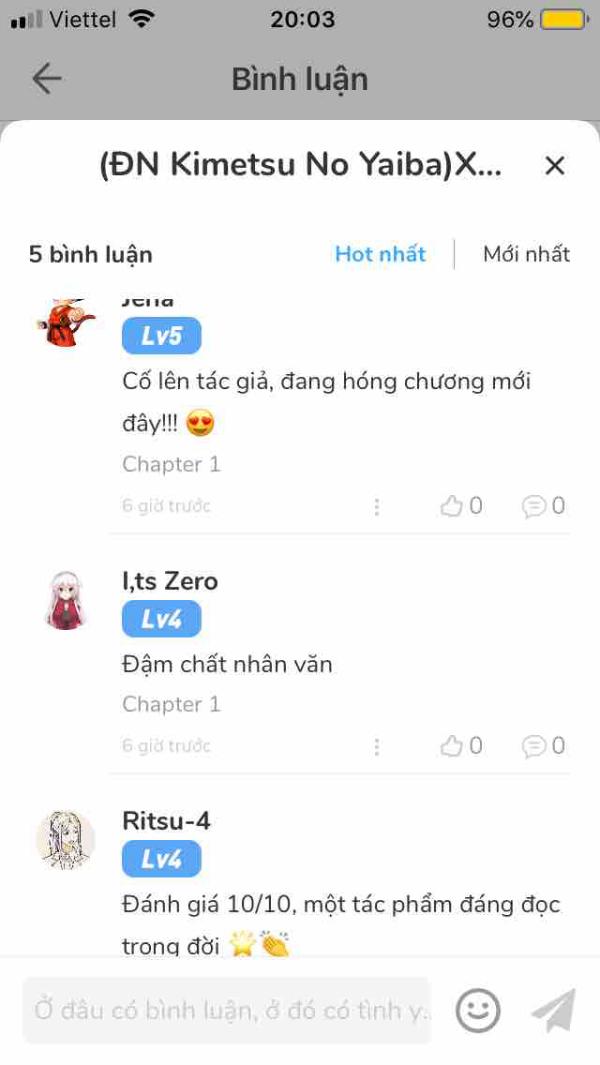Open more options on the Lv5 user's comment
This screenshot has width=600, height=1065.
tap(376, 506)
